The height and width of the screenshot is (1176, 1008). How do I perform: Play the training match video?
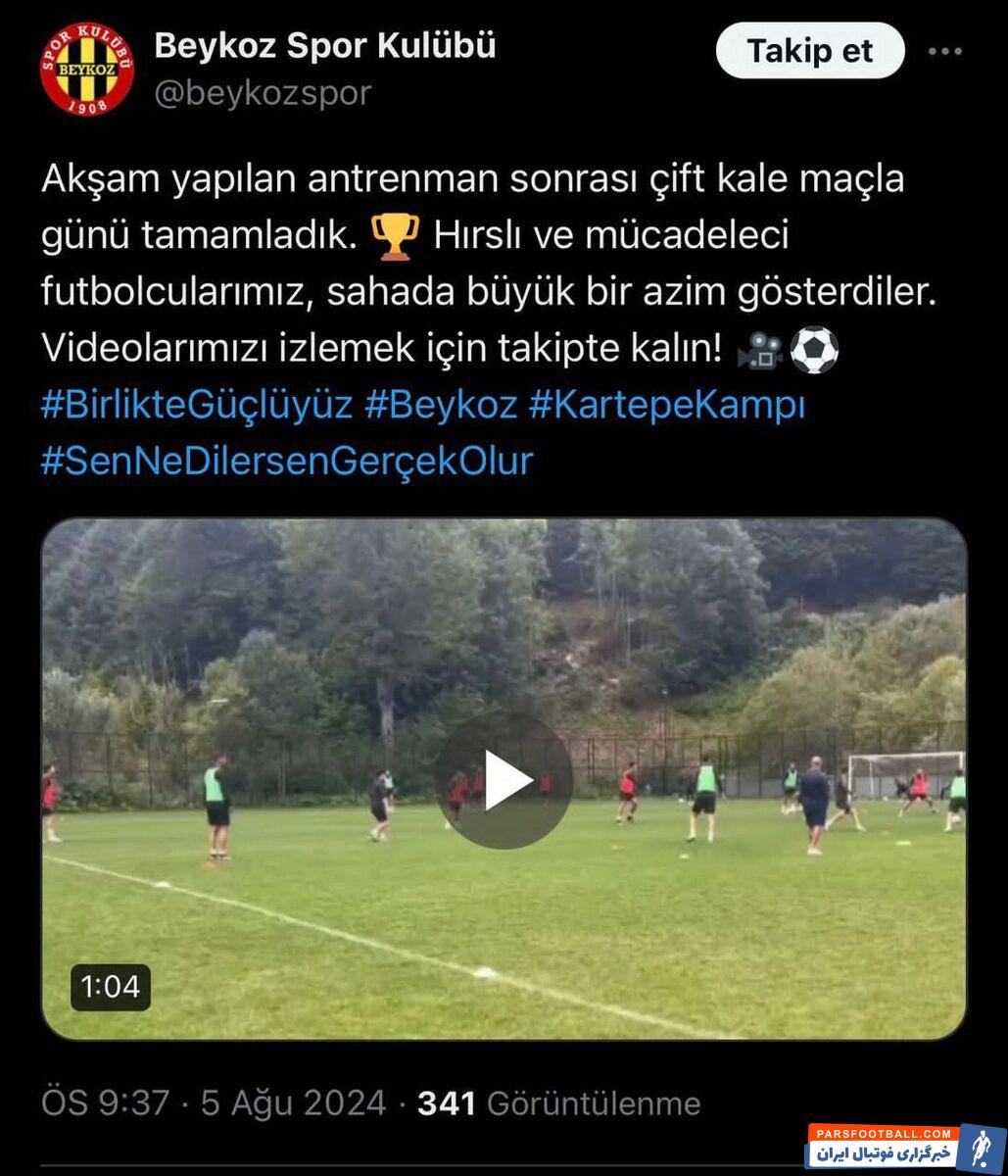(x=504, y=779)
